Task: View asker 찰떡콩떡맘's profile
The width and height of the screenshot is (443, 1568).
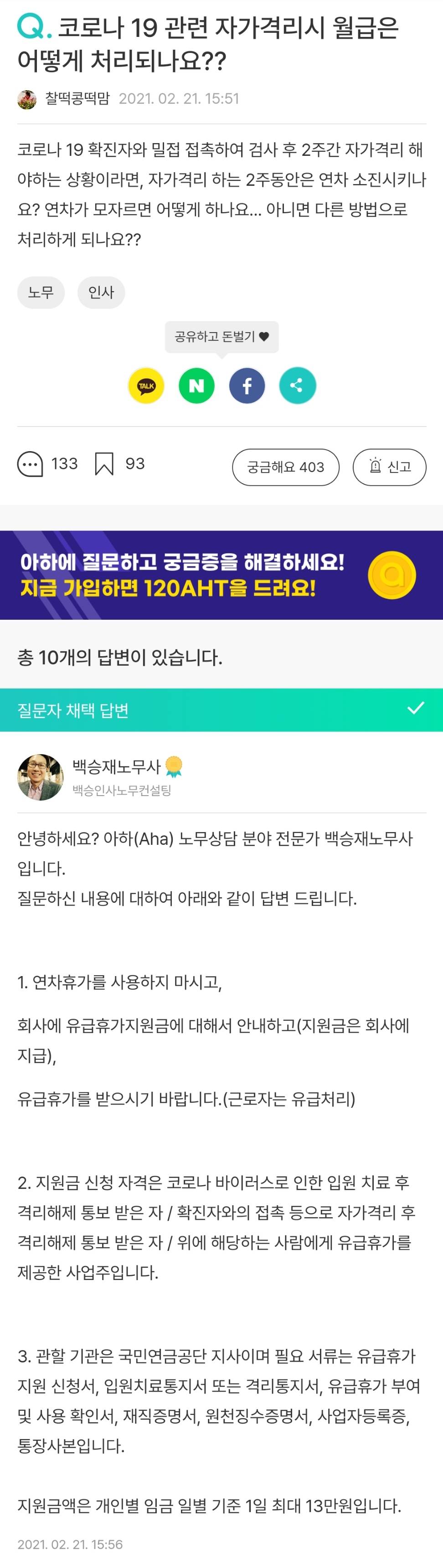Action: click(x=77, y=98)
